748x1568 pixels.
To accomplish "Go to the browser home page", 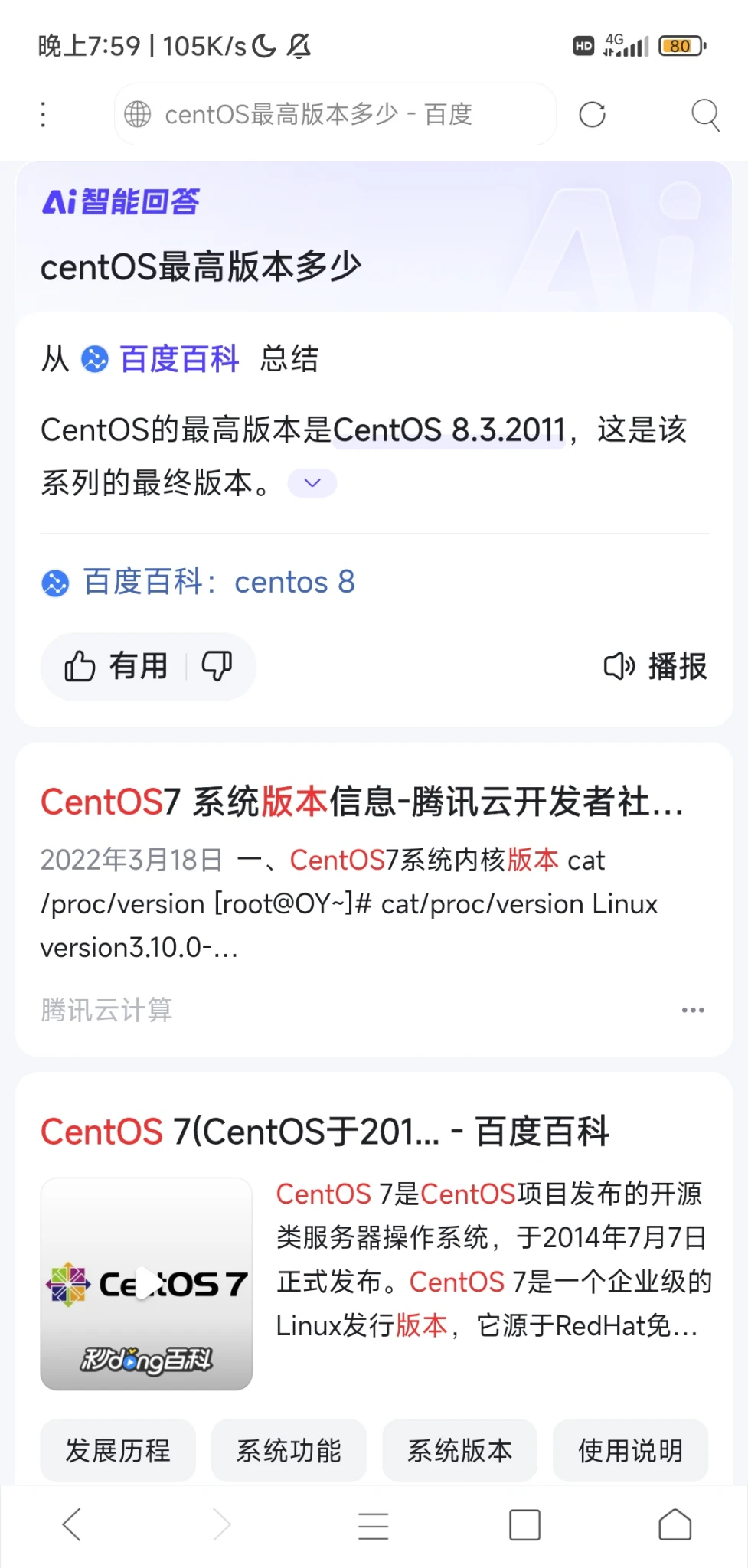I will (x=675, y=1524).
